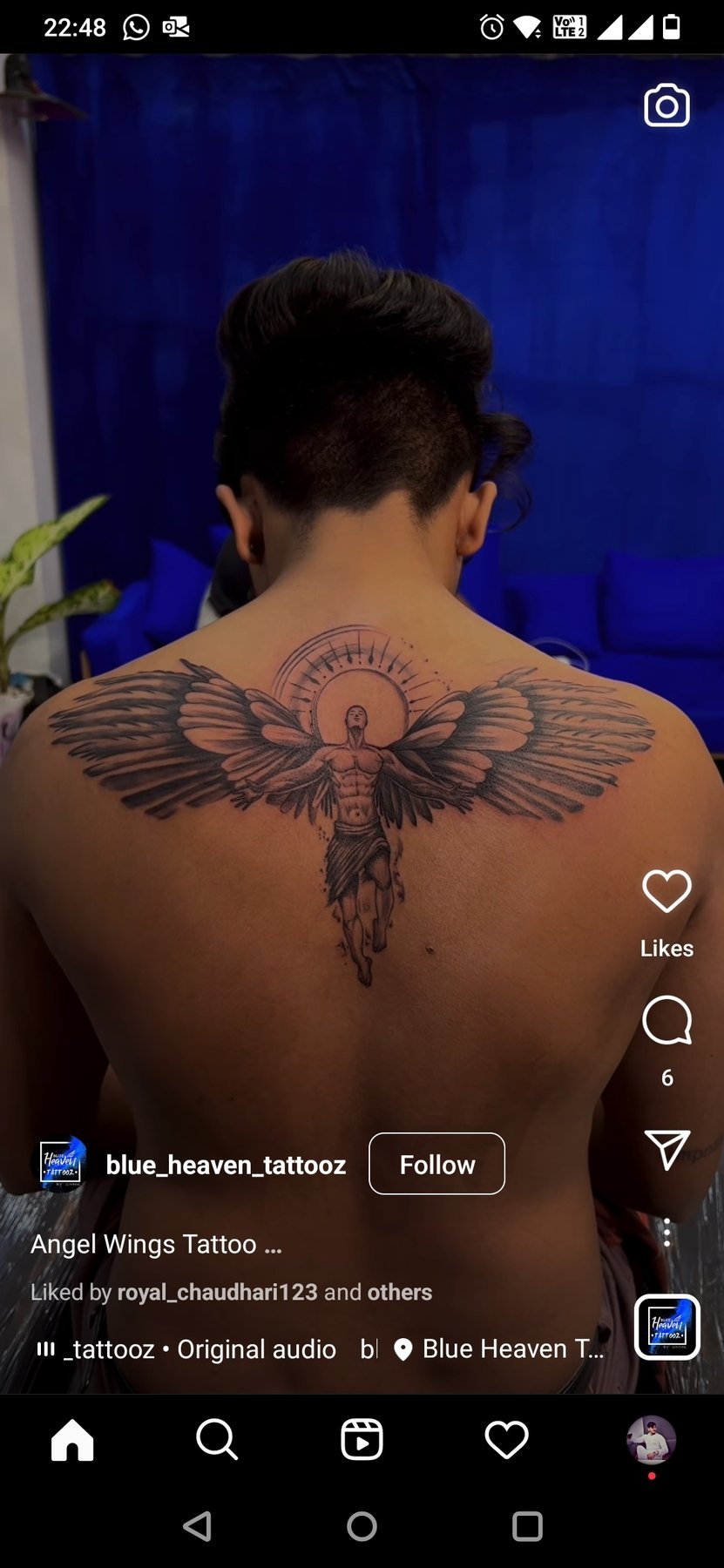Open the comments bubble
Image resolution: width=724 pixels, height=1568 pixels.
click(666, 1019)
